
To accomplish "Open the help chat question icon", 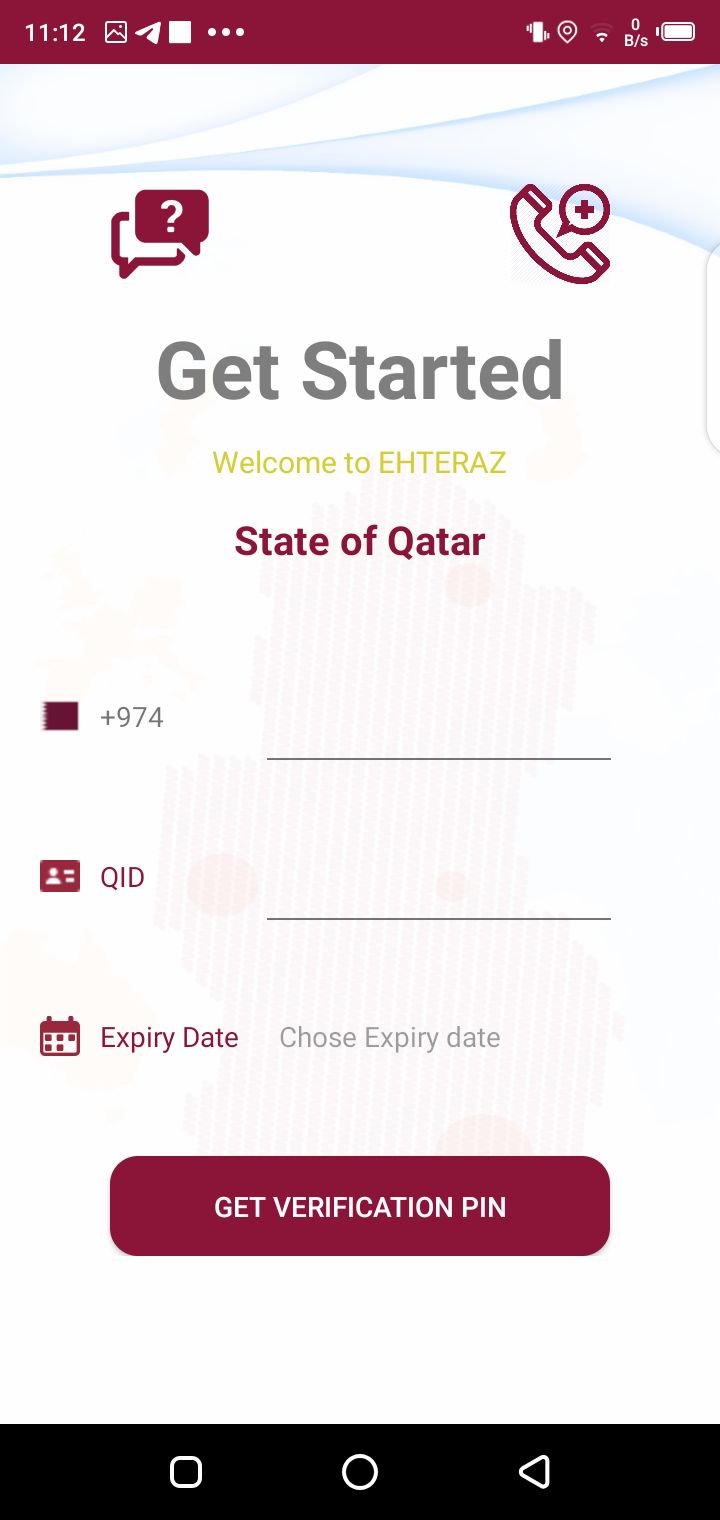I will (159, 233).
